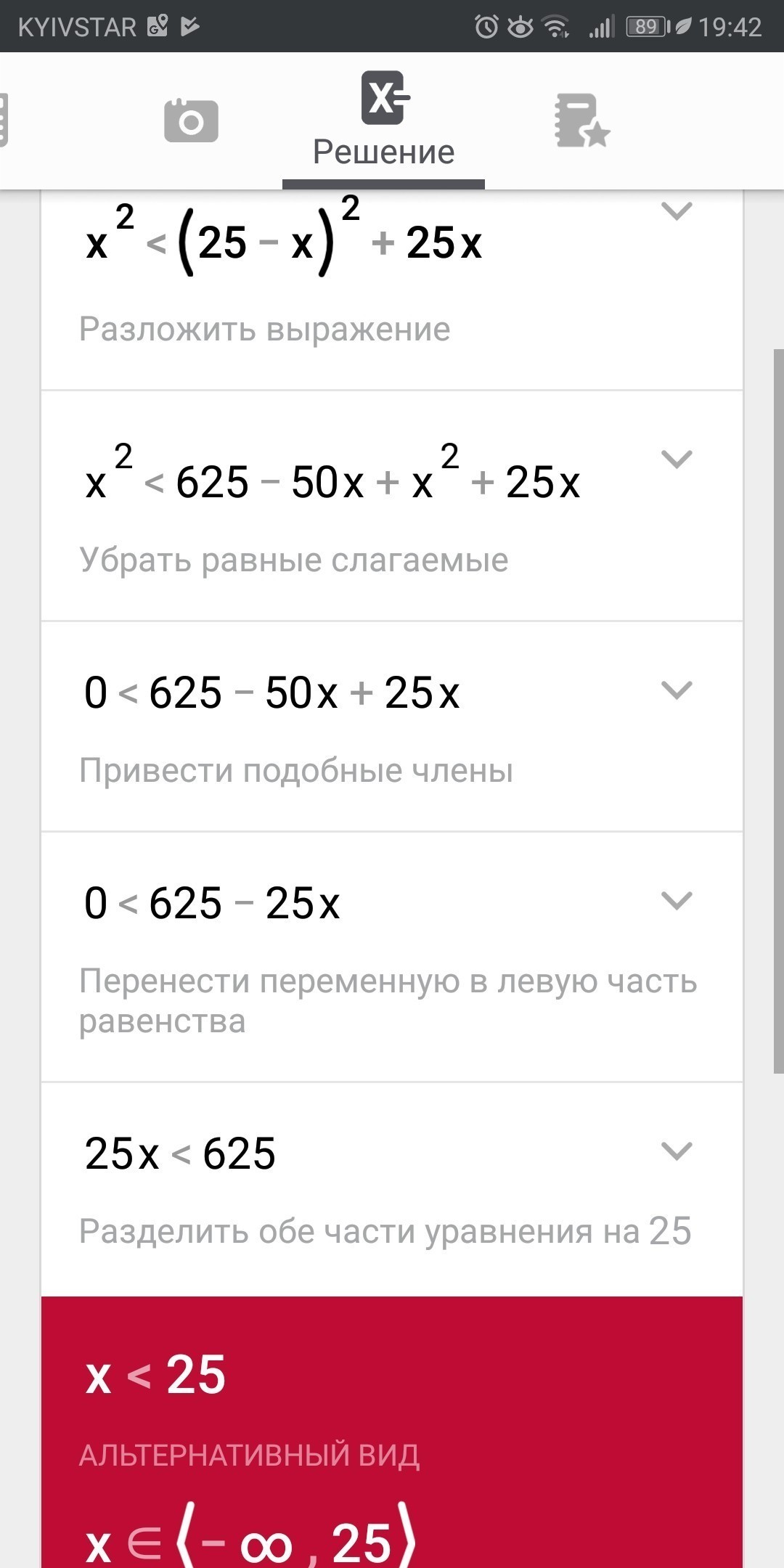Open the camera tab
The image size is (784, 1568).
tap(191, 121)
